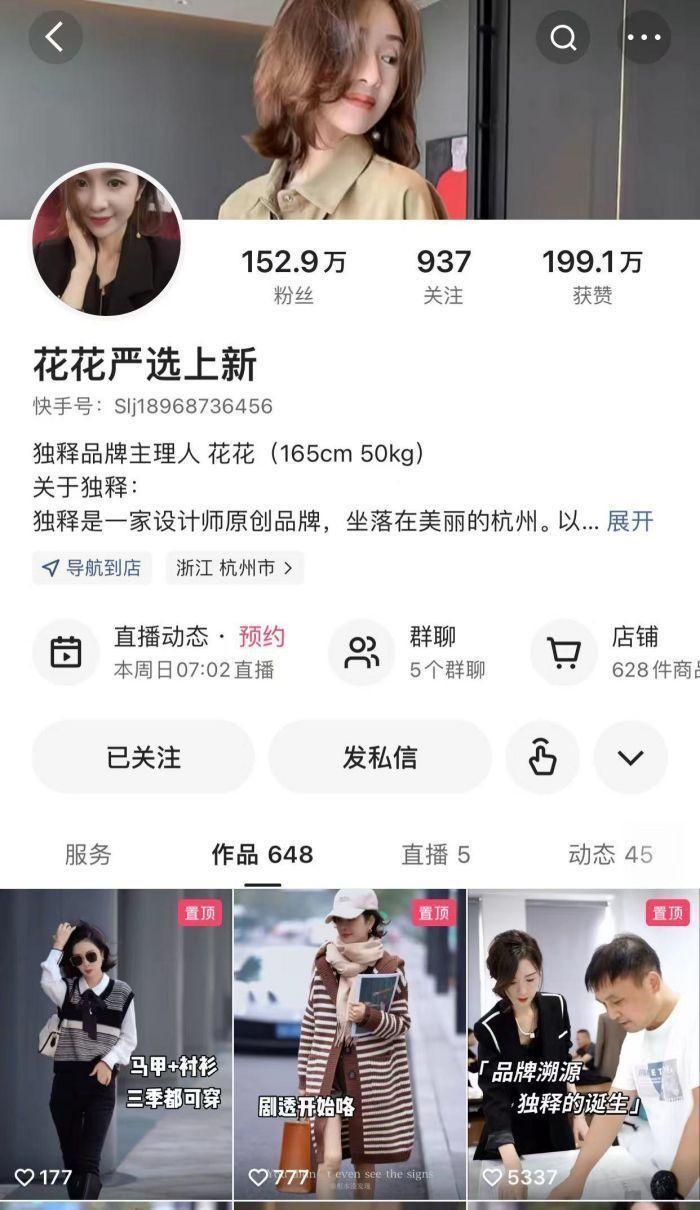
Task: Open the pinned video 品牌溯源 独释的诞生
Action: (x=583, y=1044)
